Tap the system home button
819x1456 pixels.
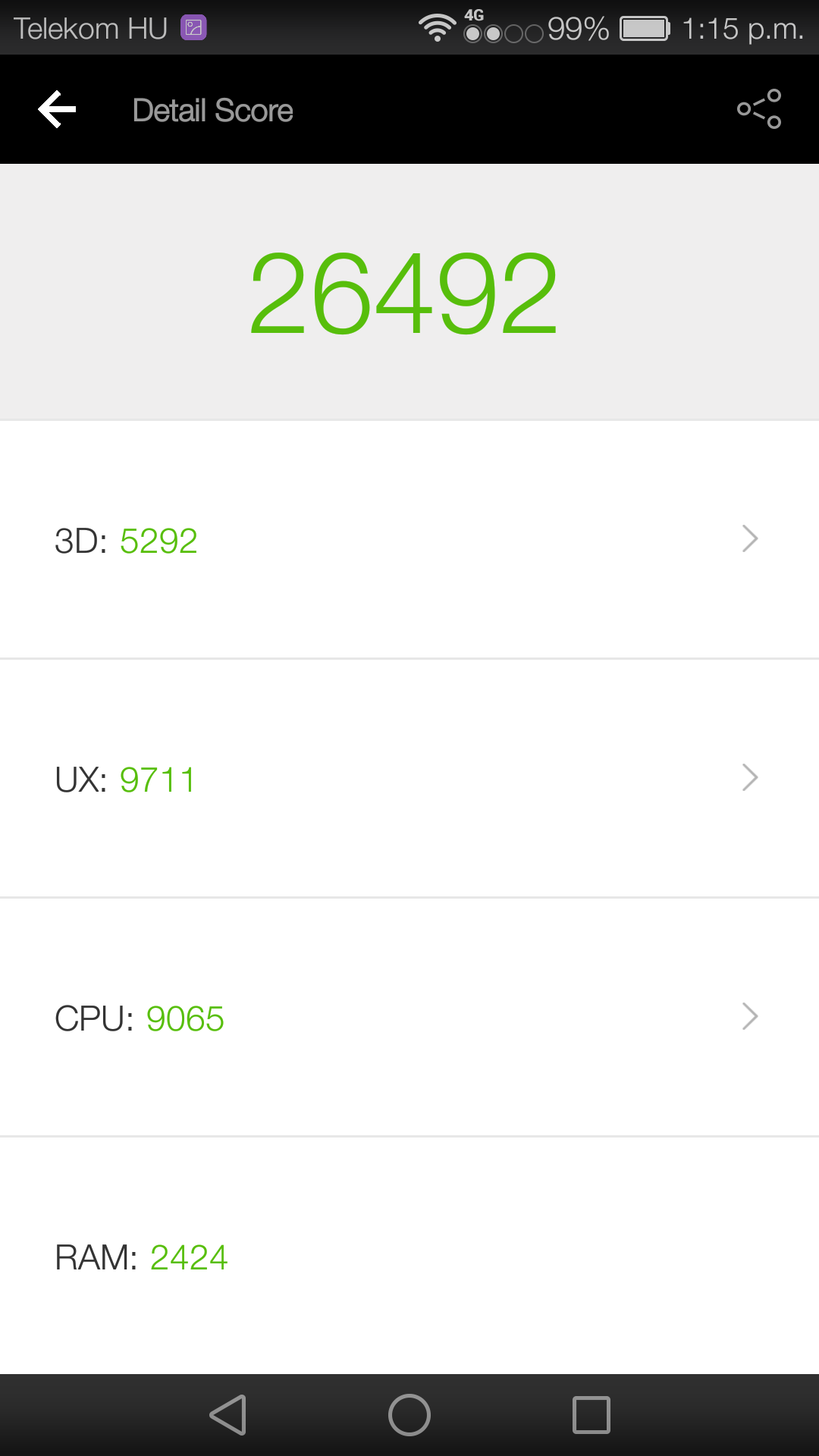tap(409, 1415)
